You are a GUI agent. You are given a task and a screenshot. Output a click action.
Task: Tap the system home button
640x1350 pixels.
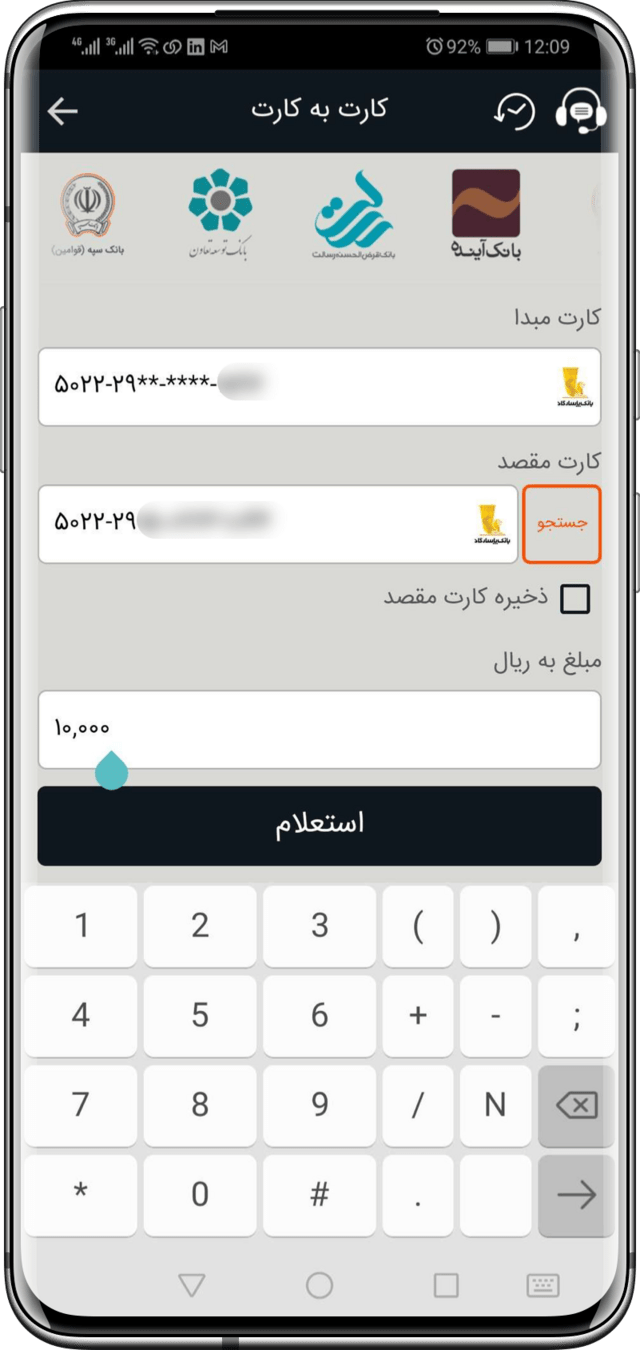319,1285
